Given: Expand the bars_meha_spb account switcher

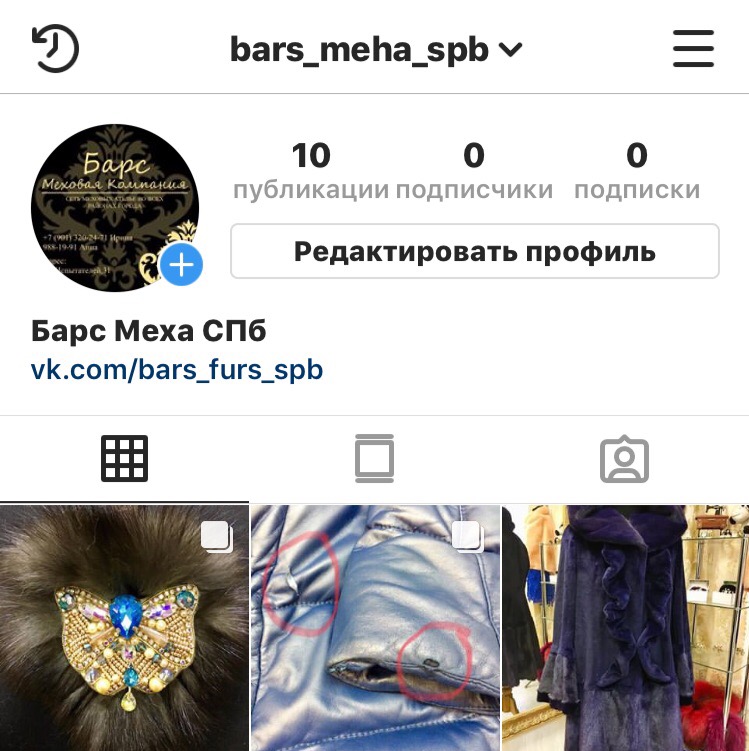Looking at the screenshot, I should 376,48.
